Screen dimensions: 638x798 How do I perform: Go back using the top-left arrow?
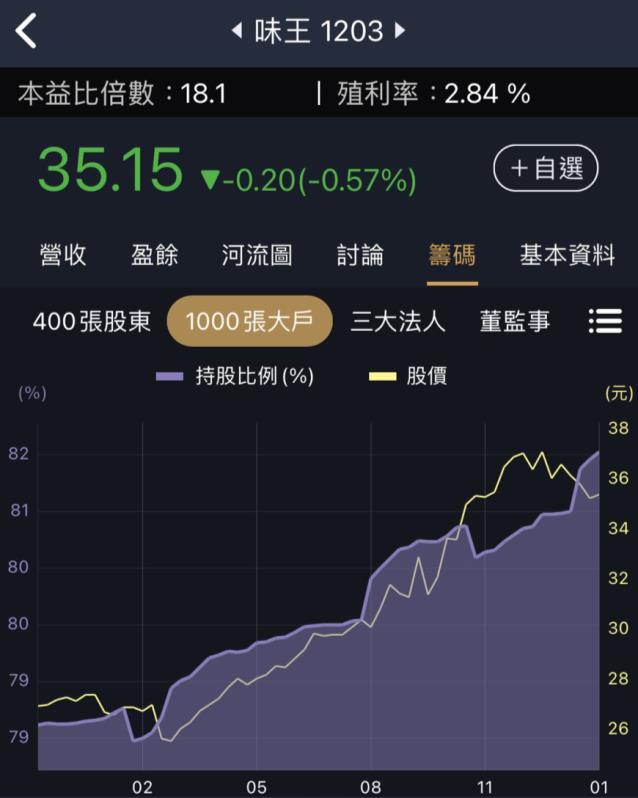click(x=27, y=32)
